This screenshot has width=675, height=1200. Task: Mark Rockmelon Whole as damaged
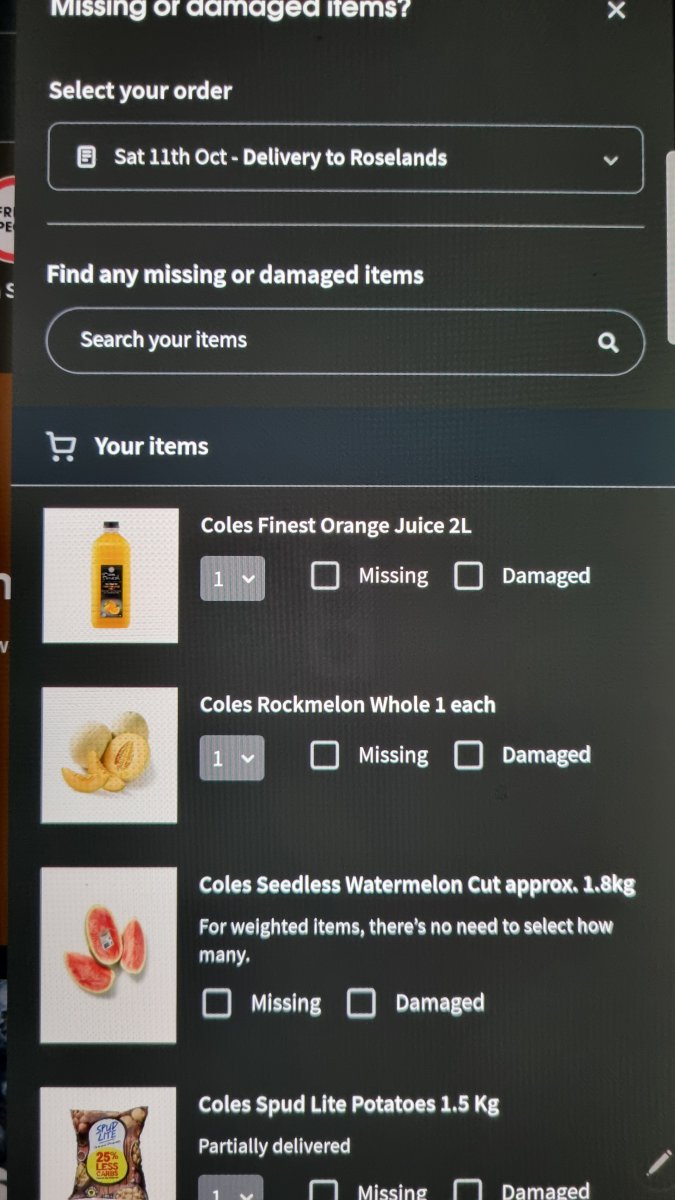tap(468, 755)
